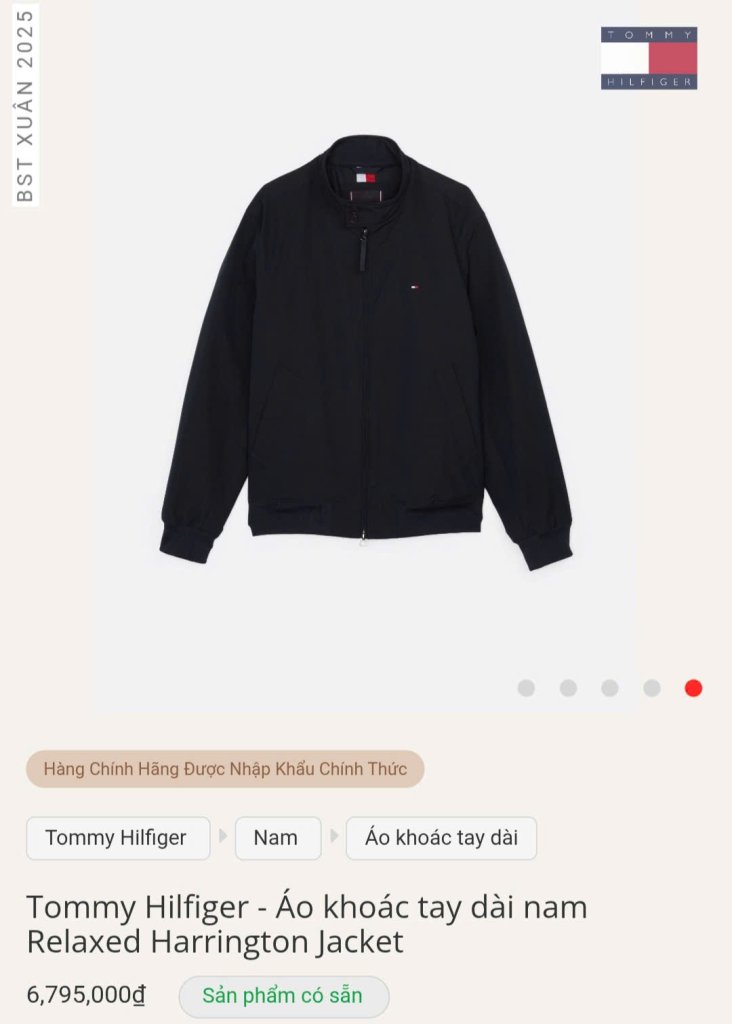Open the Tommy Hilfiger brand chip
732x1024 pixels.
117,838
